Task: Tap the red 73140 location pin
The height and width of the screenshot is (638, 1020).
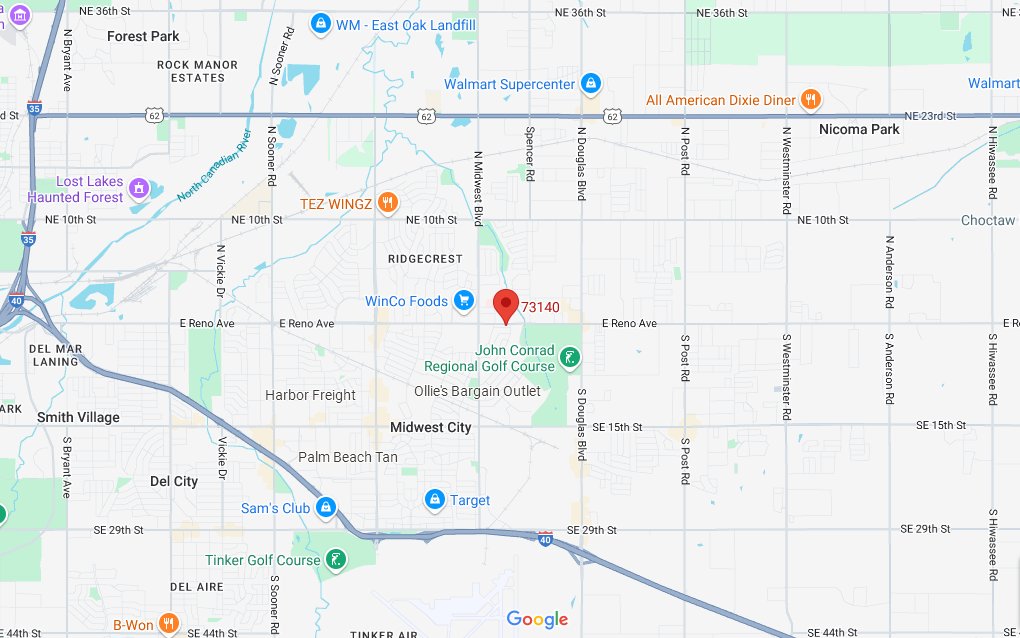Action: (x=507, y=304)
